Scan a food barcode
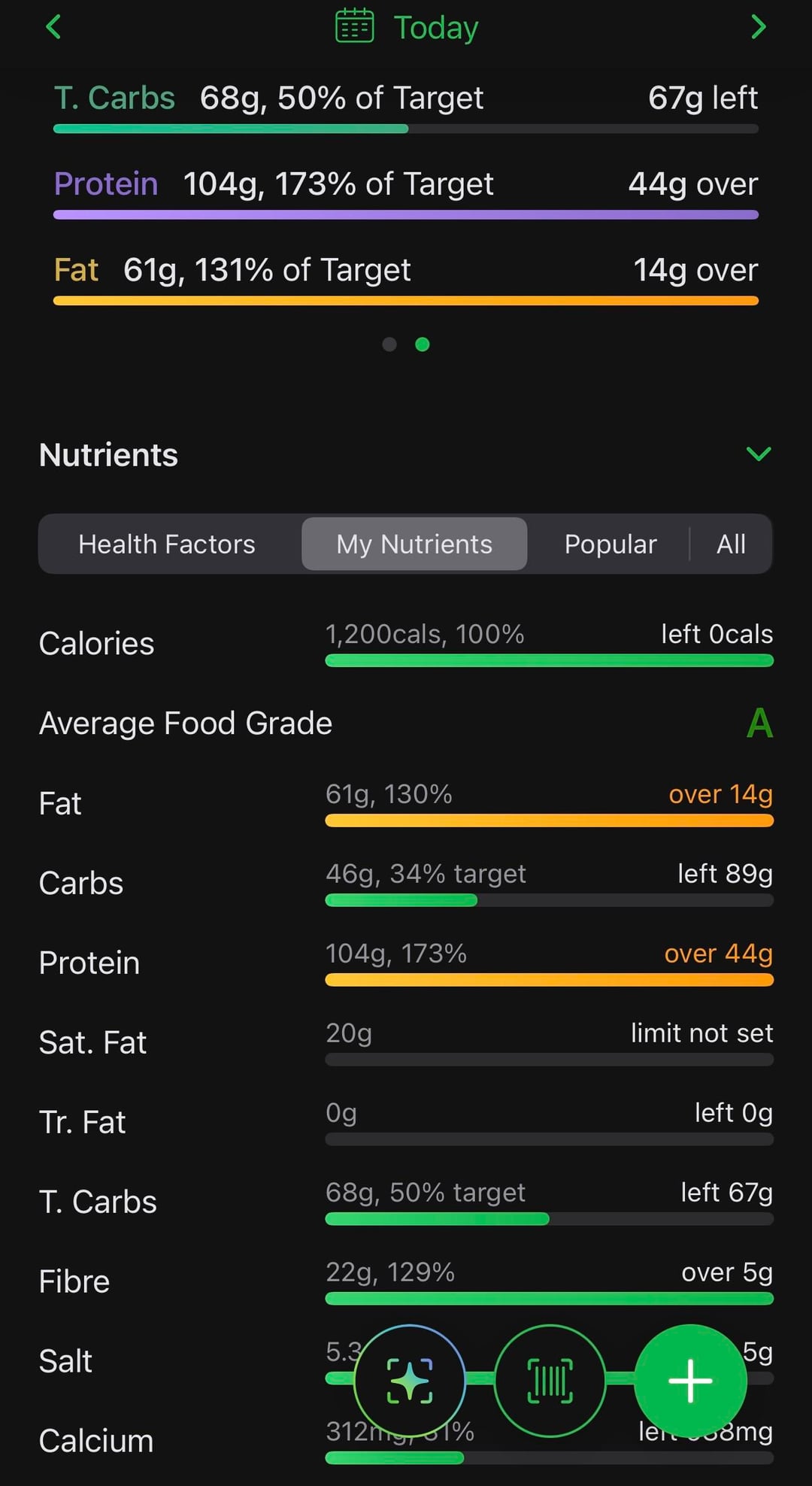This screenshot has width=812, height=1486. coord(550,1381)
